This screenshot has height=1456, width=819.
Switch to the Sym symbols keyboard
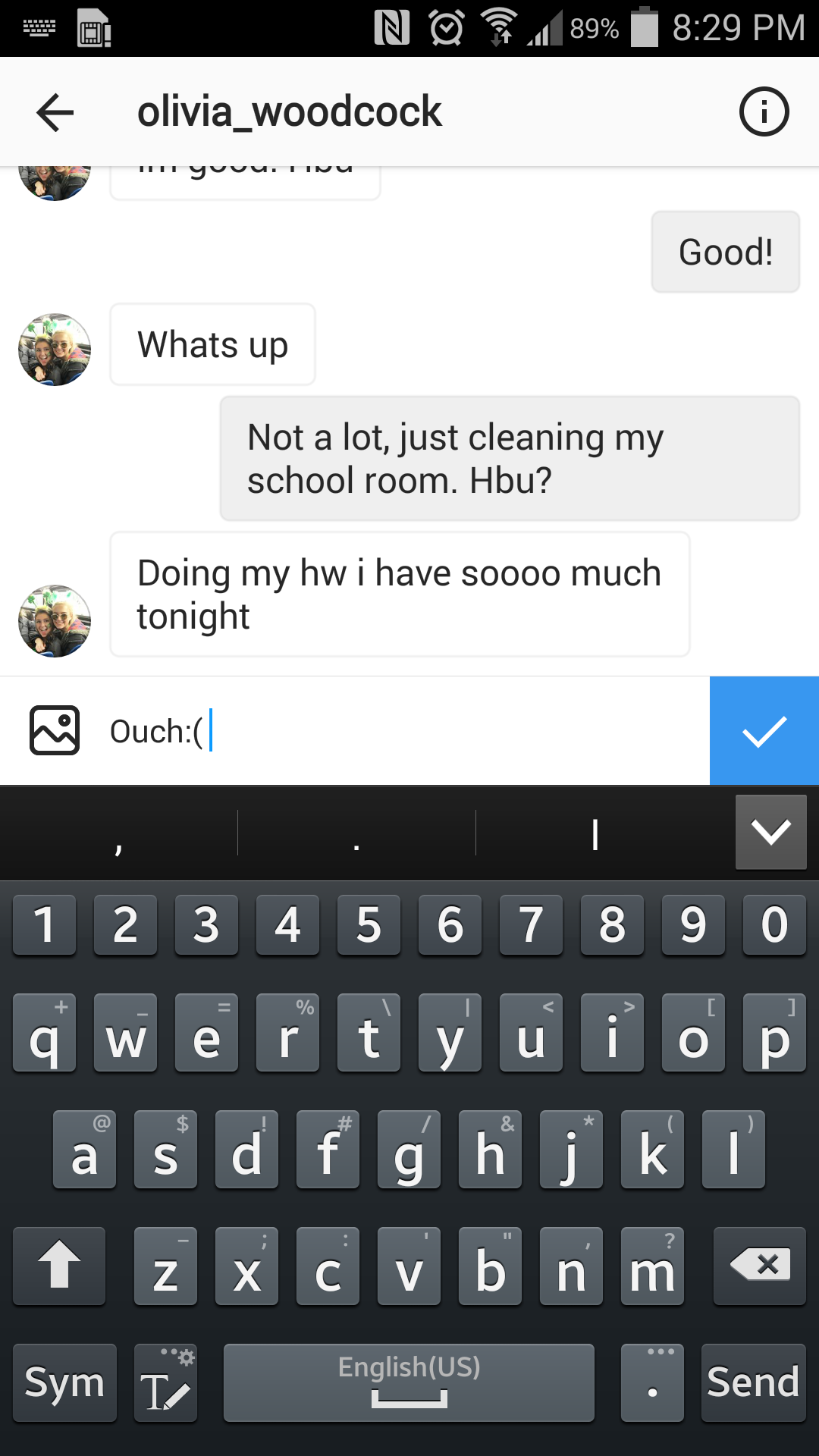tap(65, 1382)
